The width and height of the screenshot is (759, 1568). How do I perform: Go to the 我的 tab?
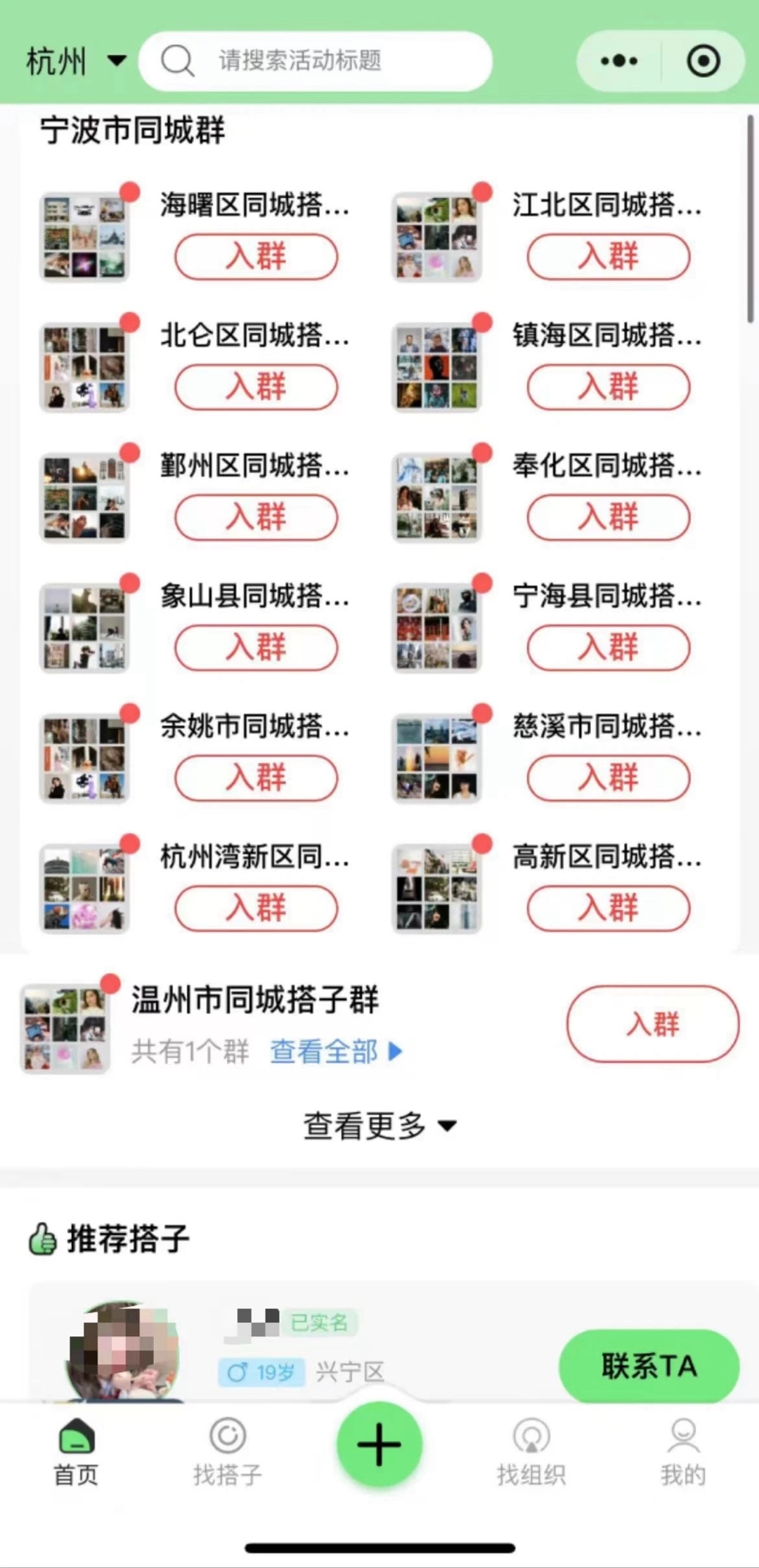(x=683, y=1451)
